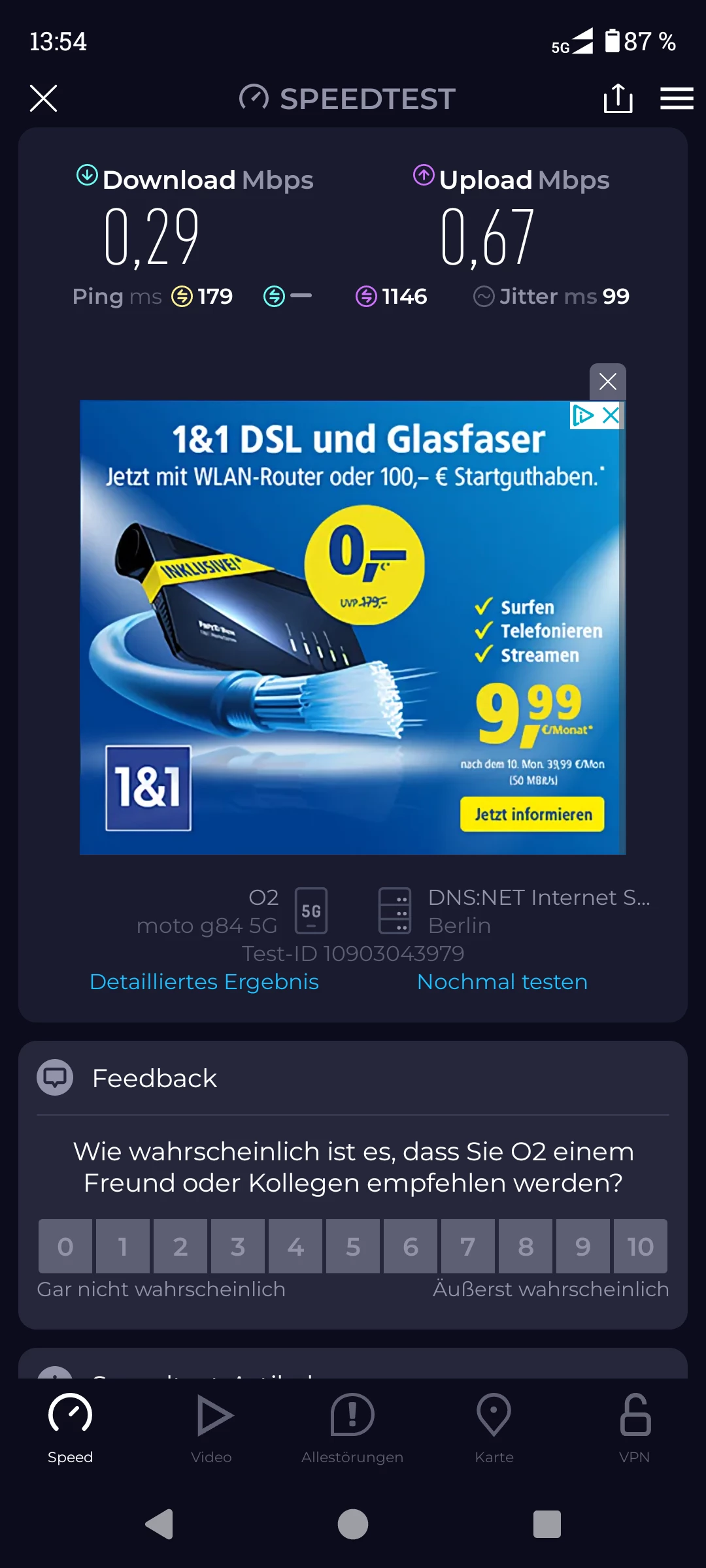Tap the system home button
This screenshot has width=706, height=1568.
click(x=353, y=1524)
